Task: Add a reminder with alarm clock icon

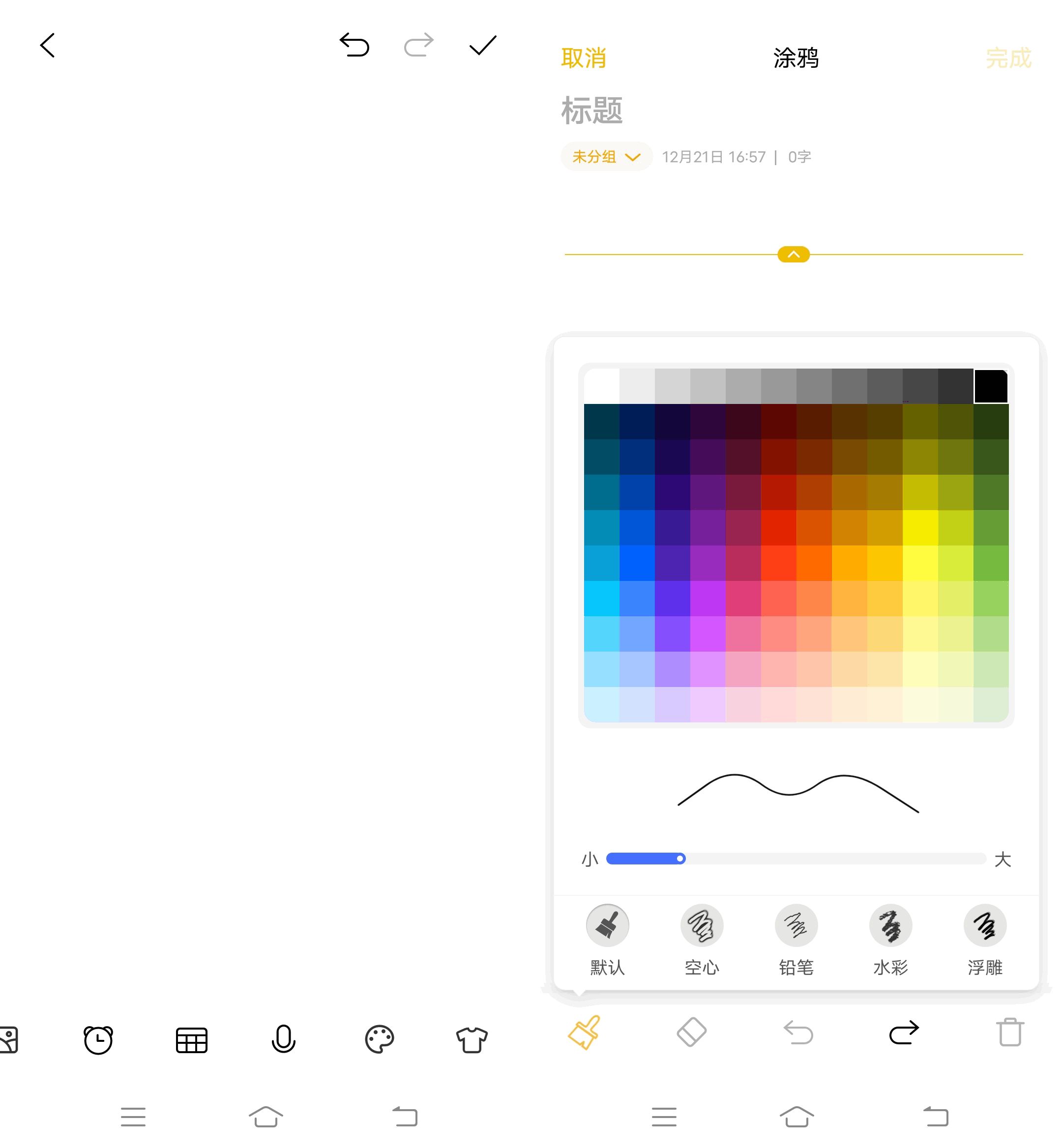Action: (98, 1039)
